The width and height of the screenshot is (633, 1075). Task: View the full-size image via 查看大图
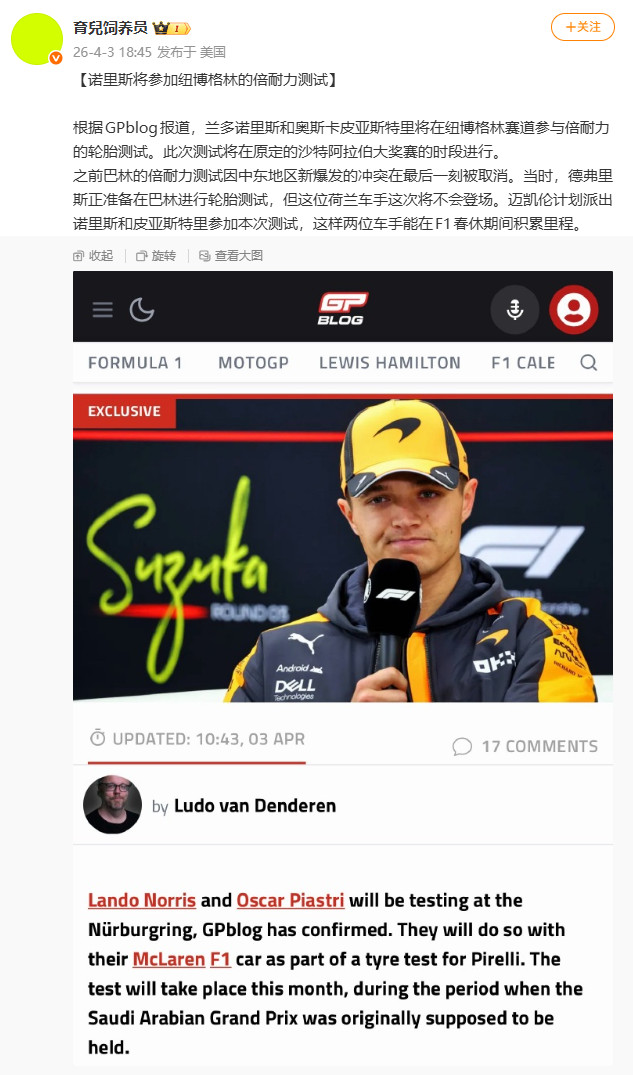[230, 256]
